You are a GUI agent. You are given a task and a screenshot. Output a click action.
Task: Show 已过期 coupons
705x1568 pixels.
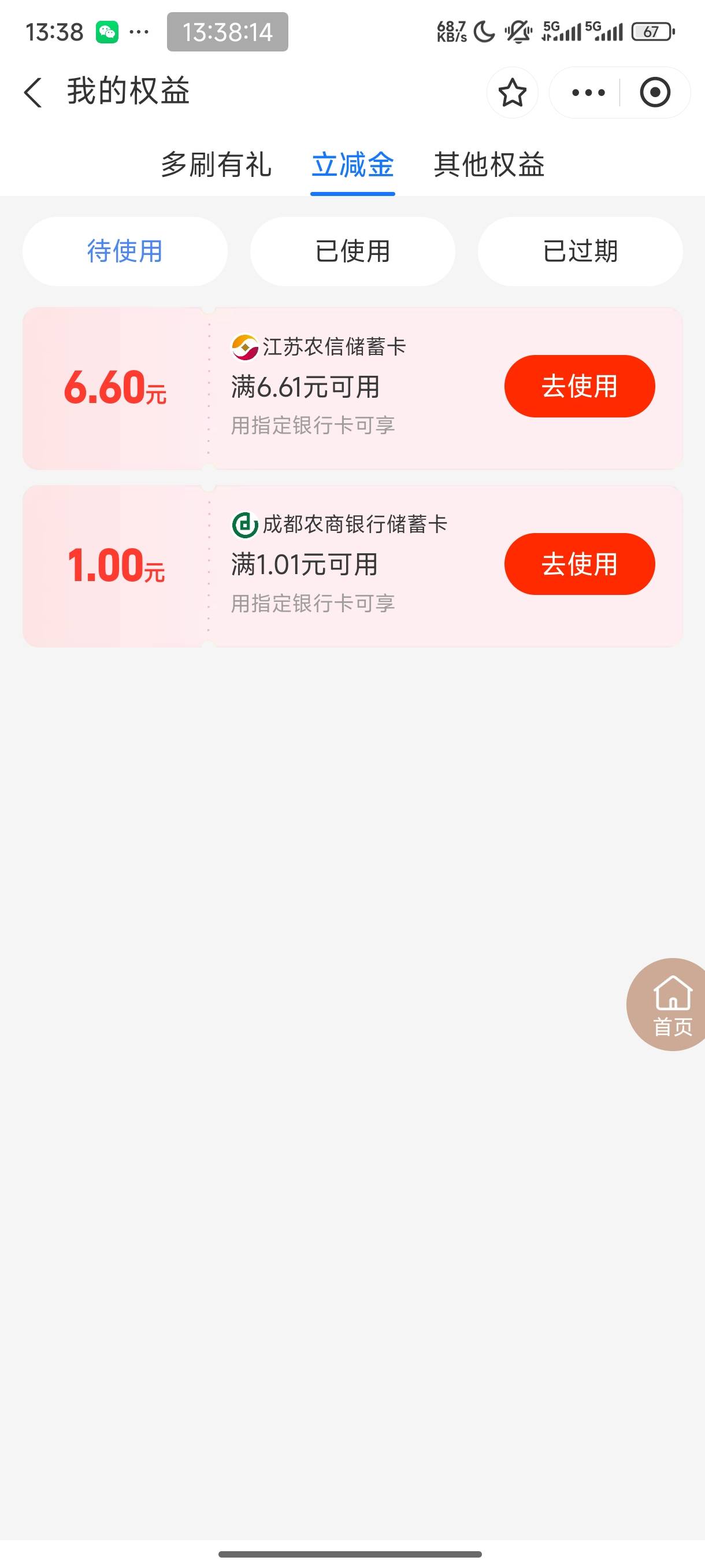click(x=580, y=252)
